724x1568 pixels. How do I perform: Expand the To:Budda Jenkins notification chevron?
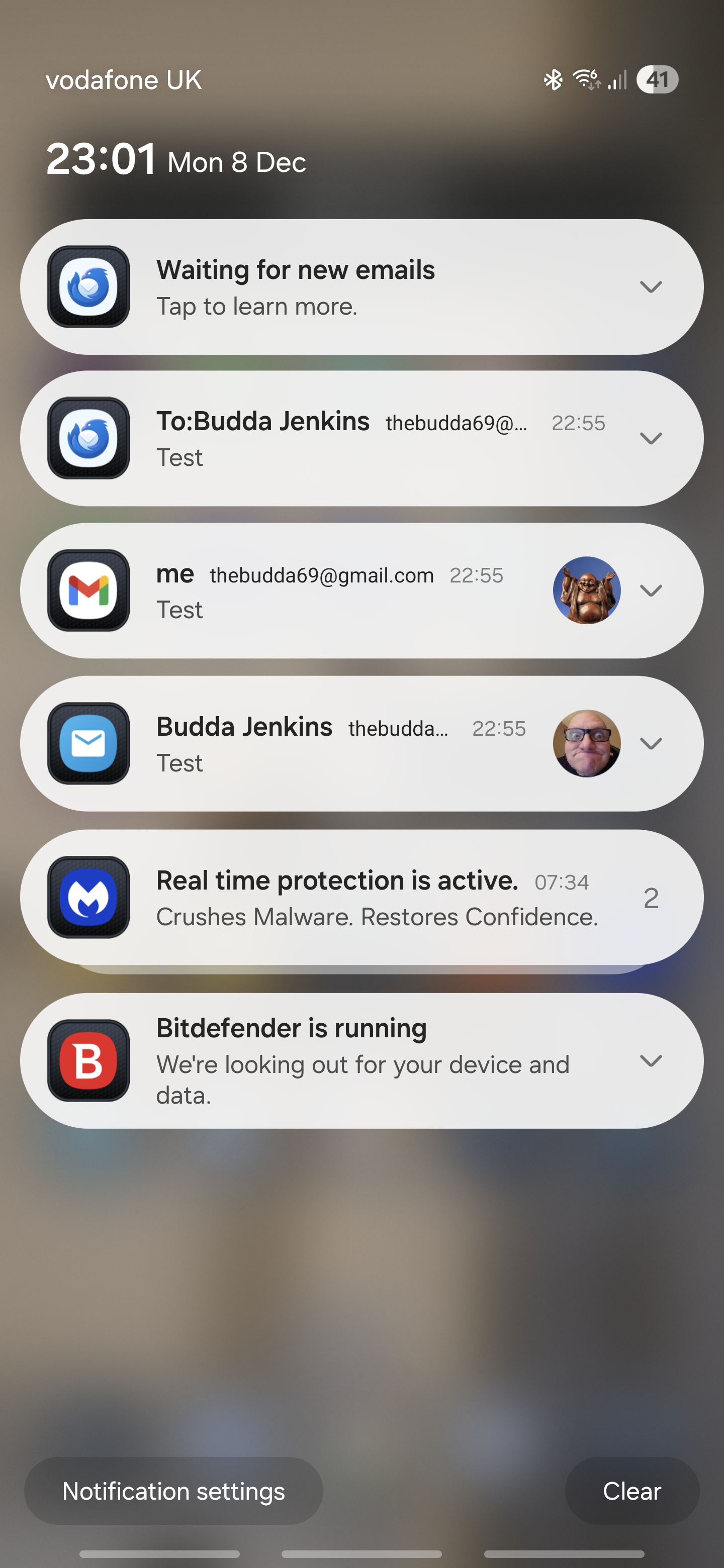point(650,438)
